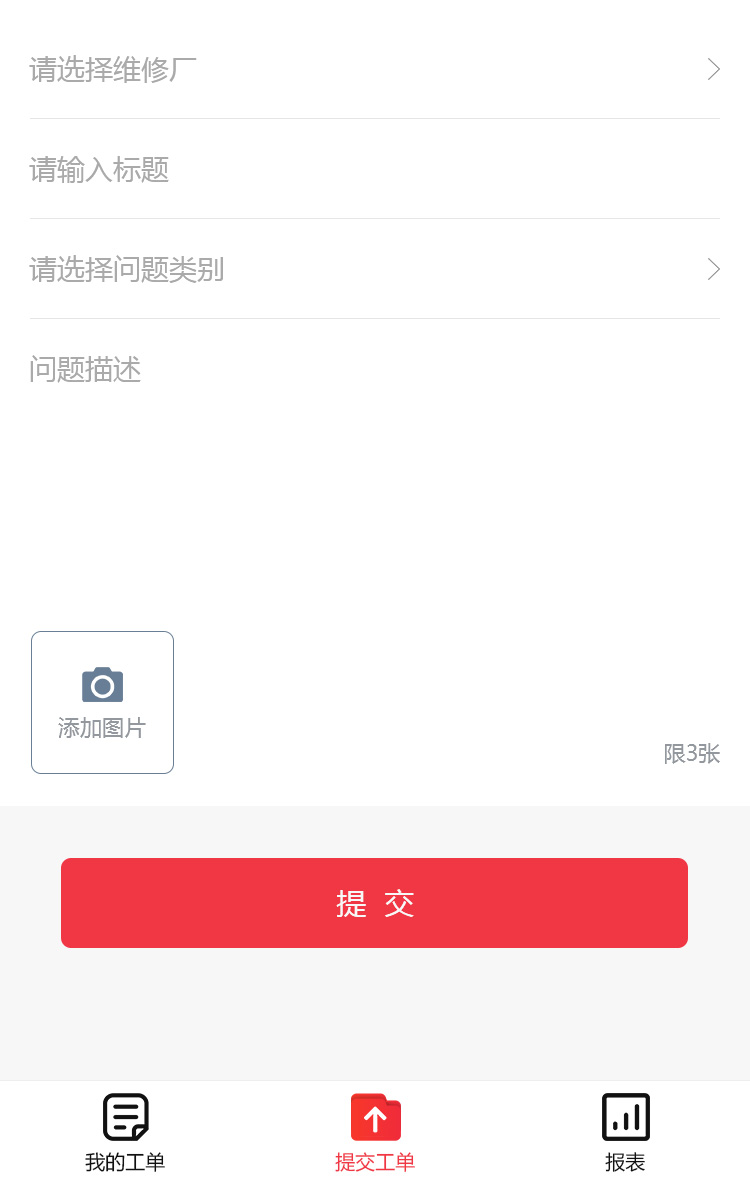The image size is (750, 1180).
Task: Switch to the 我的工单 tab
Action: [x=125, y=1132]
